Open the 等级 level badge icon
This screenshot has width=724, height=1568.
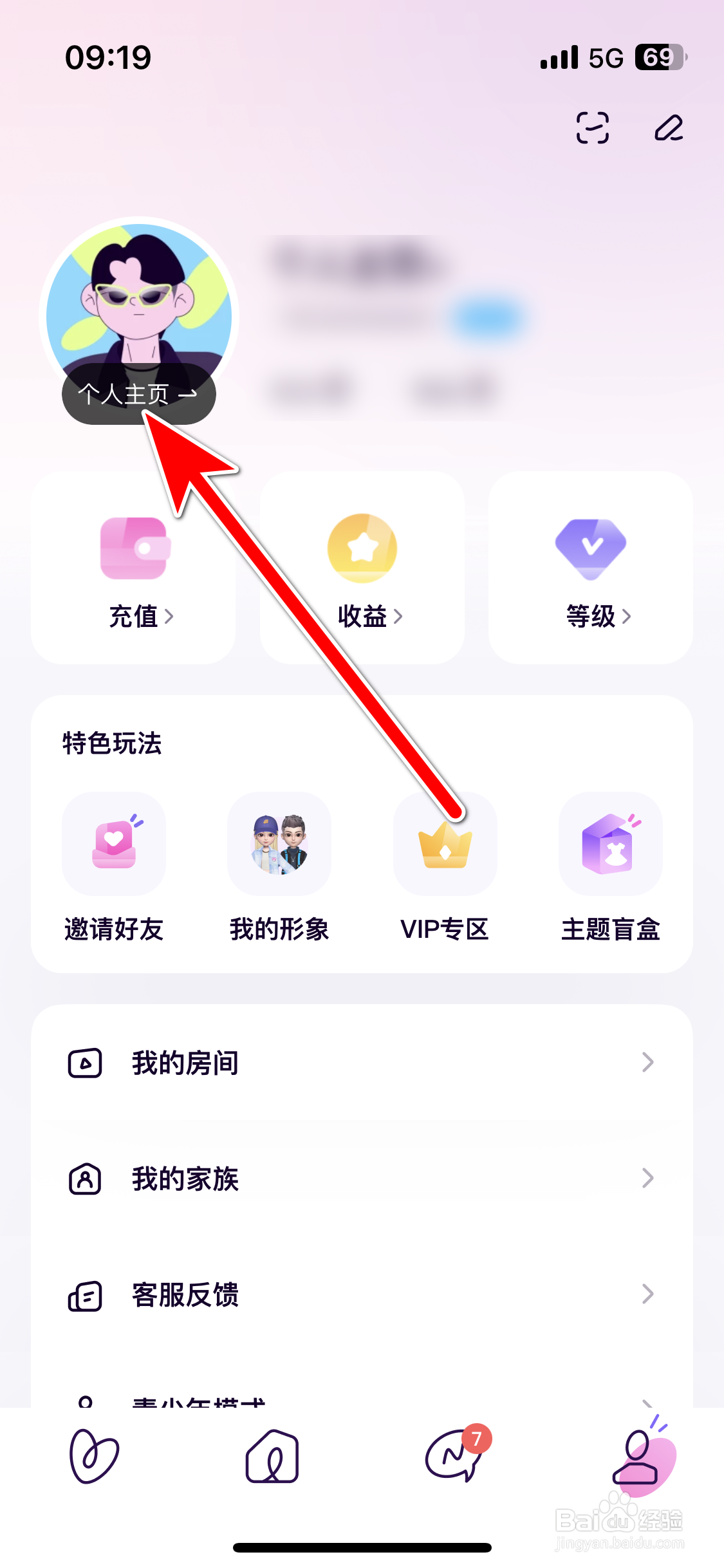point(590,548)
